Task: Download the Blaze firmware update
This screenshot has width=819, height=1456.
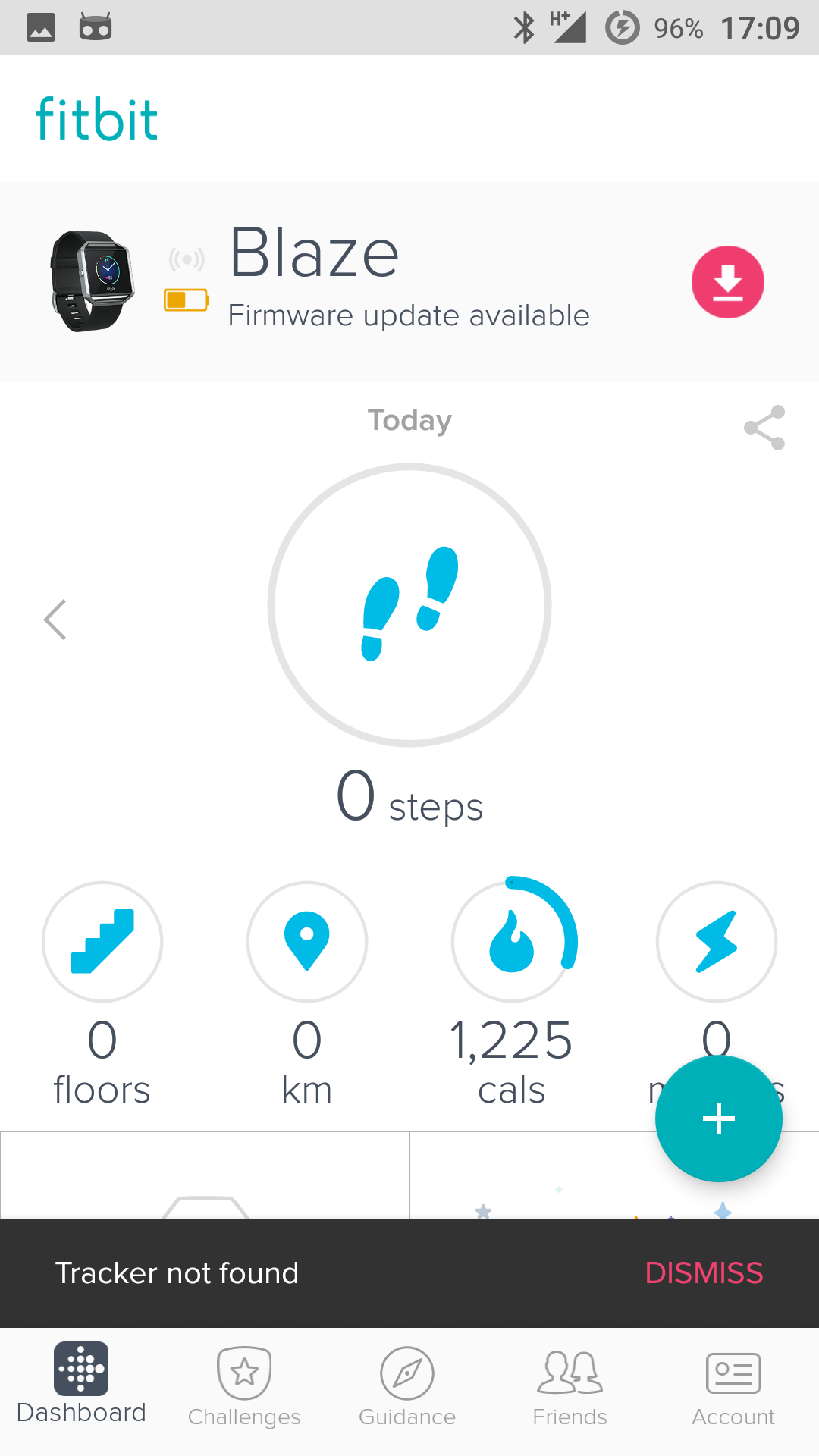Action: pyautogui.click(x=727, y=282)
